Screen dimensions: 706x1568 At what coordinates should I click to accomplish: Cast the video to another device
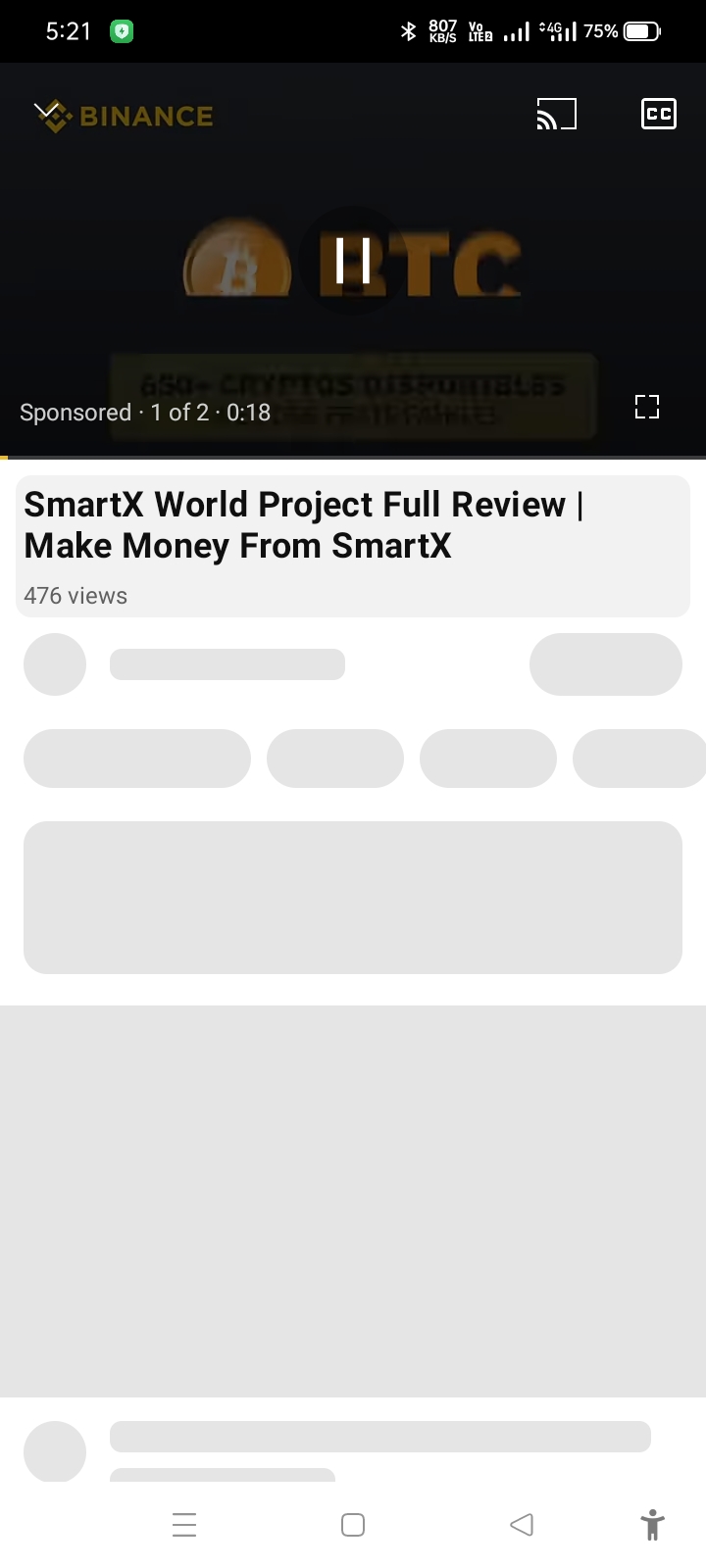tap(556, 115)
